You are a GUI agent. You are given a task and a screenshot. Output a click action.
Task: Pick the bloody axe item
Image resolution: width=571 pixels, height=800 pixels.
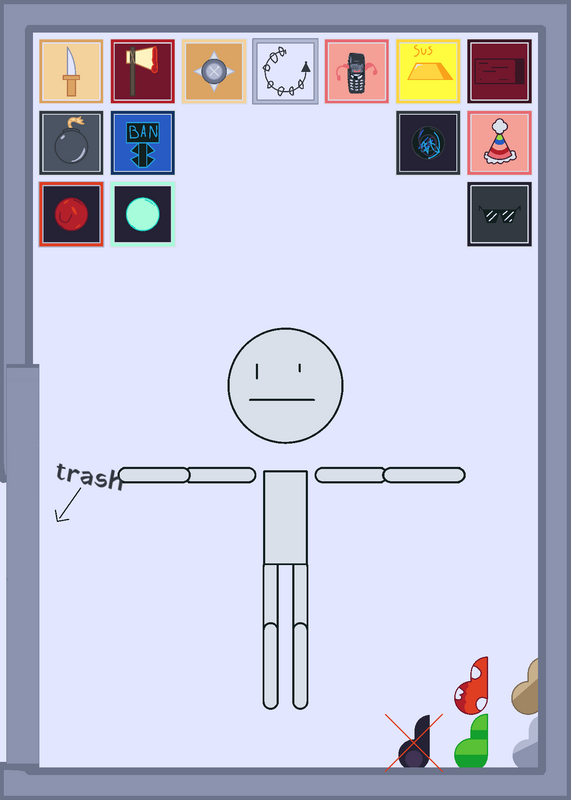[x=143, y=71]
